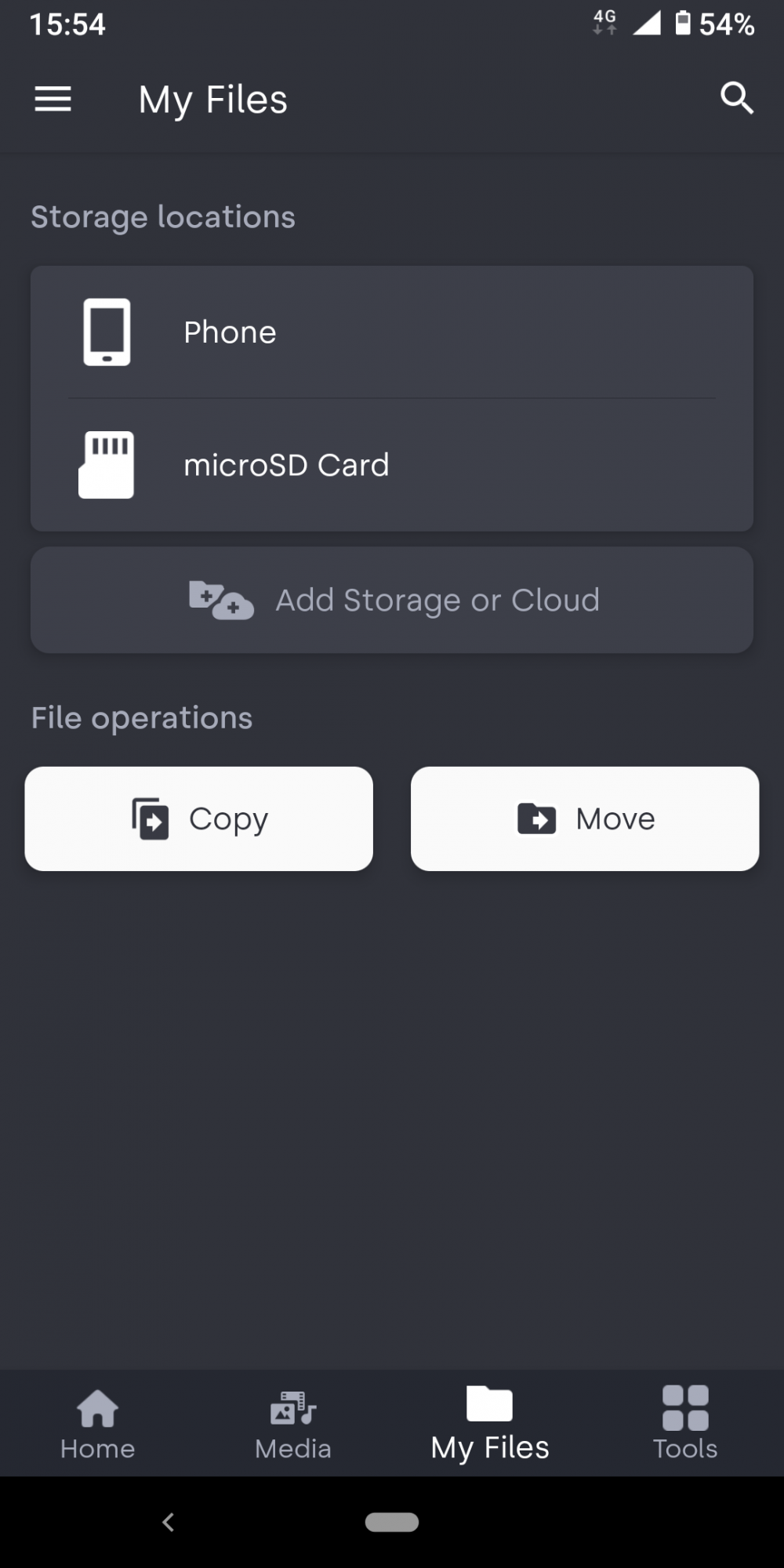
Task: Open microSD Card storage
Action: click(x=392, y=465)
